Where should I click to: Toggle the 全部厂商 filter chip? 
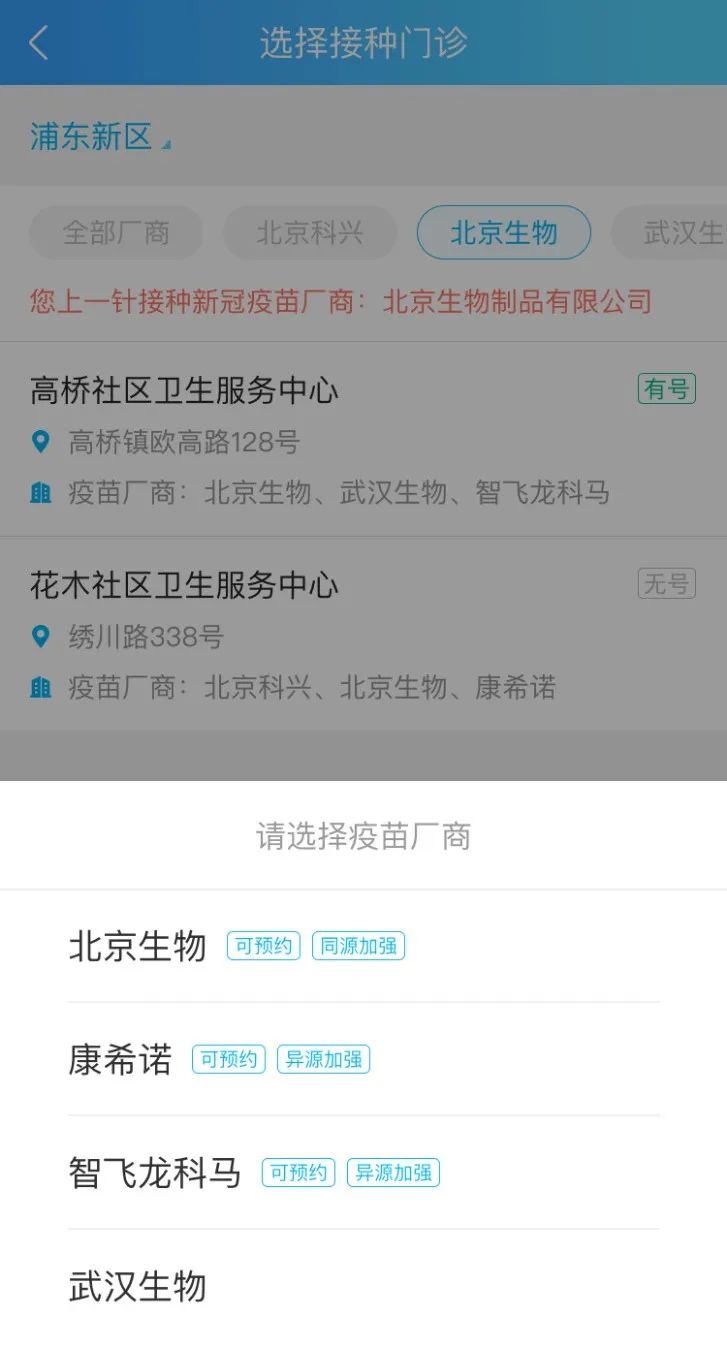tap(115, 232)
